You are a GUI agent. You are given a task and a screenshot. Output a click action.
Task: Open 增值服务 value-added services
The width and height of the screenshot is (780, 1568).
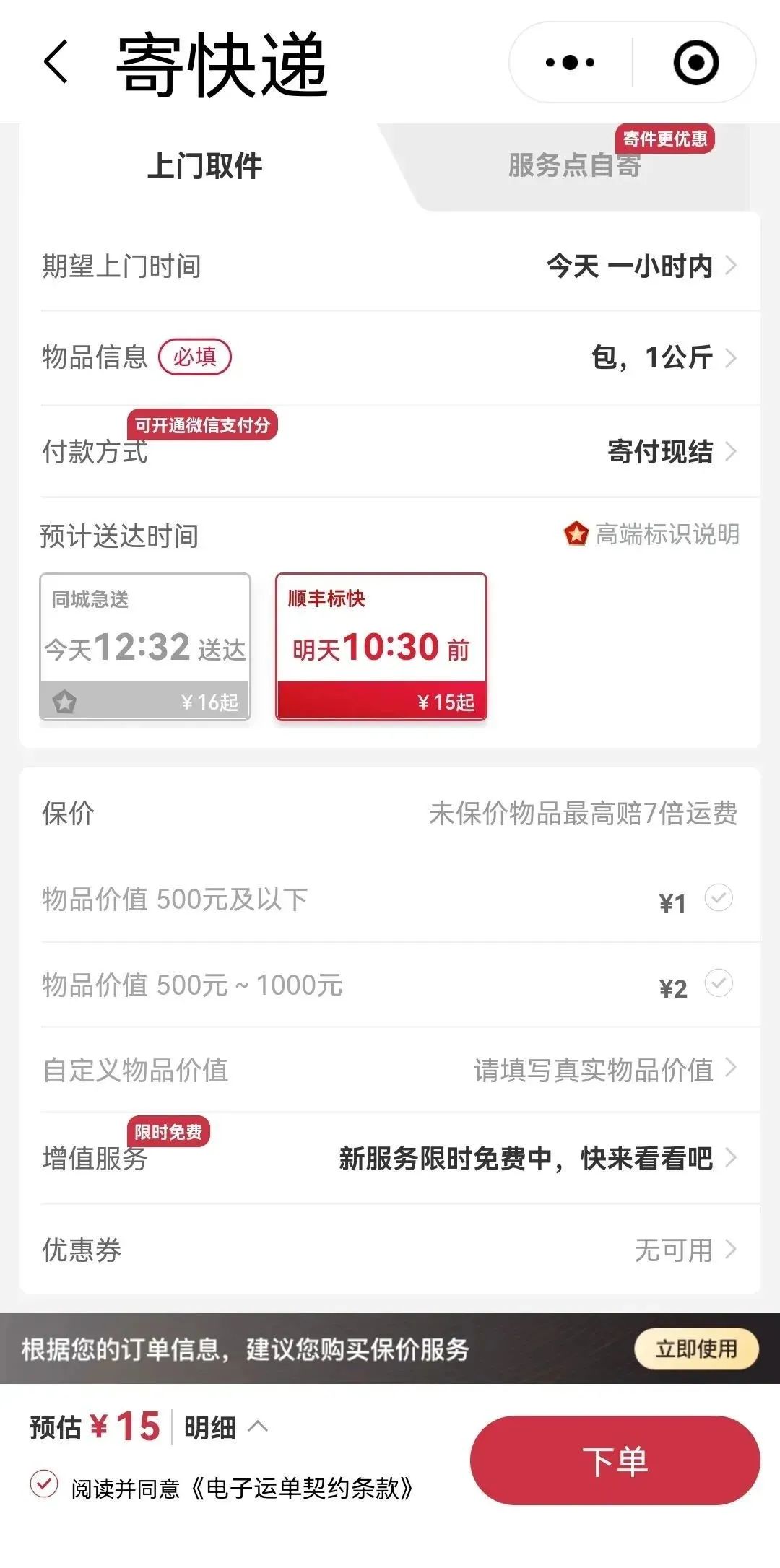(534, 1159)
